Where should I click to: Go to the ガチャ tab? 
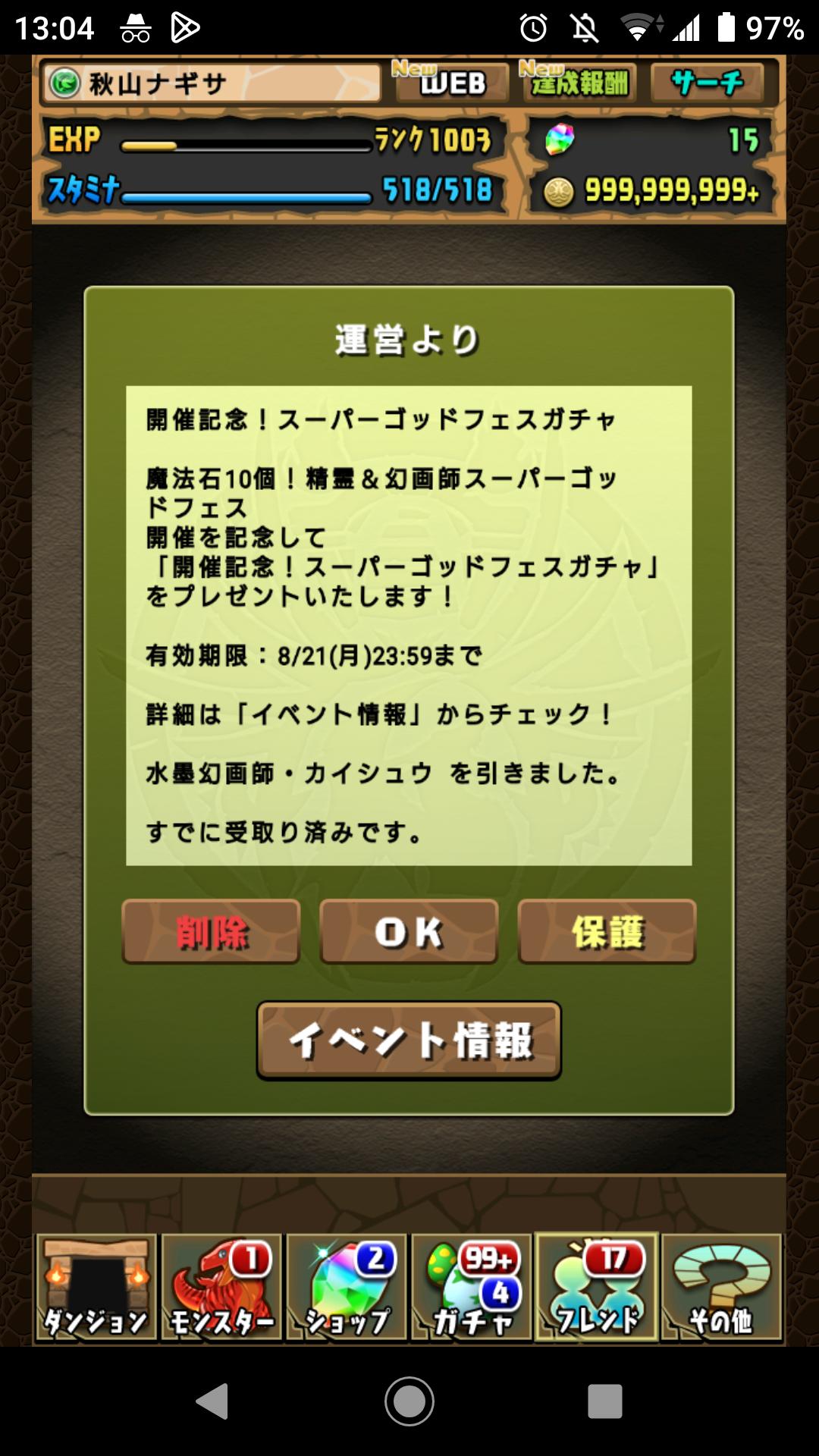[x=472, y=1288]
